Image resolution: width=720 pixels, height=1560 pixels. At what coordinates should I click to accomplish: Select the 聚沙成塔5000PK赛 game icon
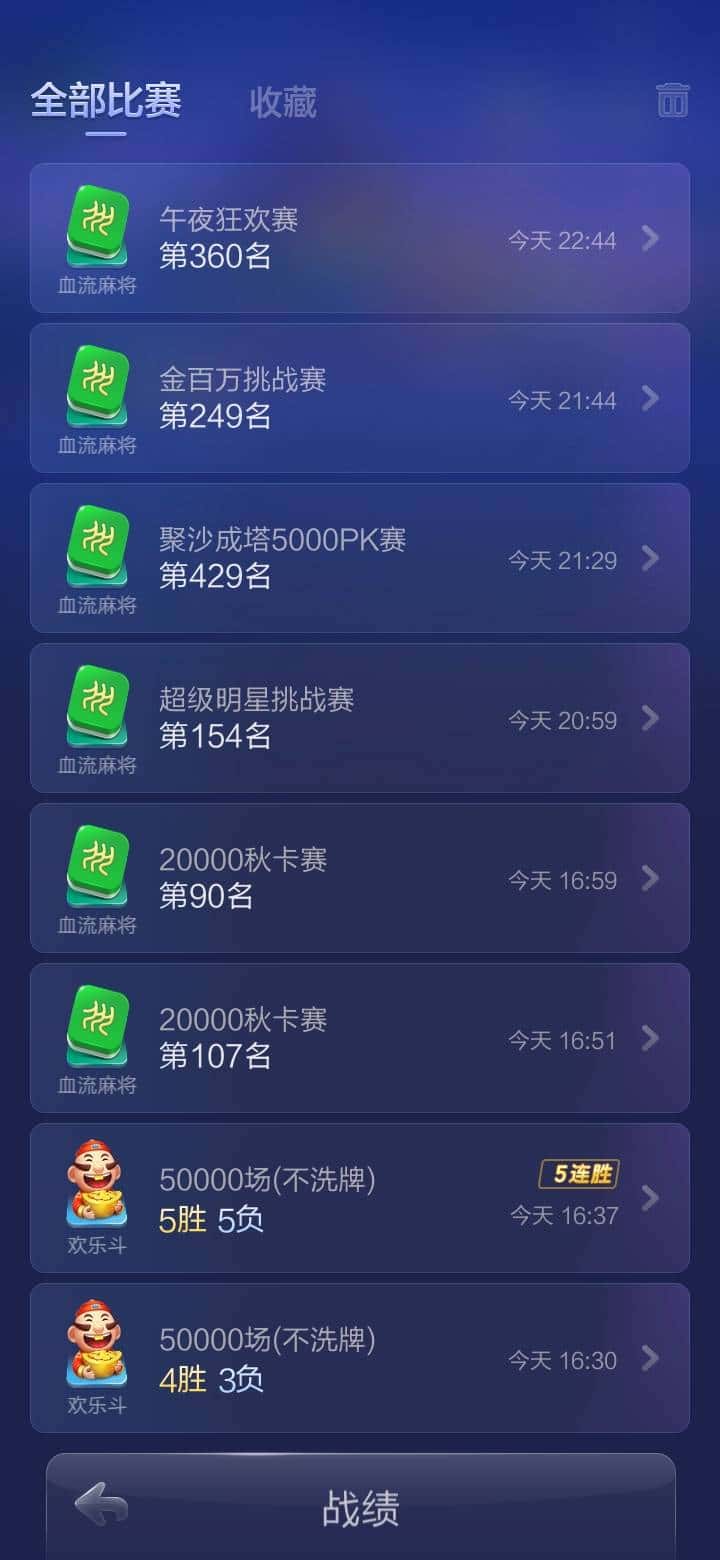[97, 545]
